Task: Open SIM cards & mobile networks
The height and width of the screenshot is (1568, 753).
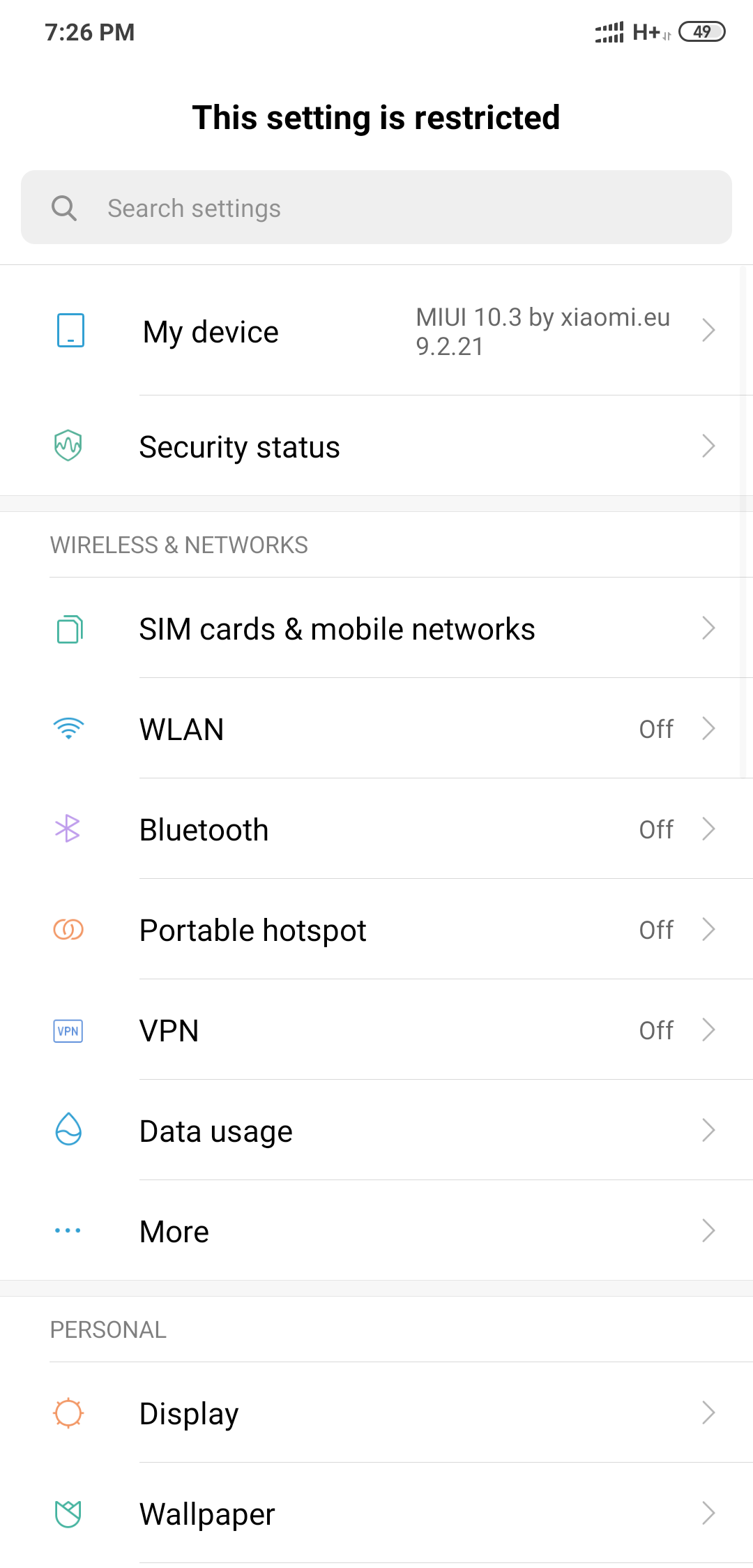Action: click(376, 628)
